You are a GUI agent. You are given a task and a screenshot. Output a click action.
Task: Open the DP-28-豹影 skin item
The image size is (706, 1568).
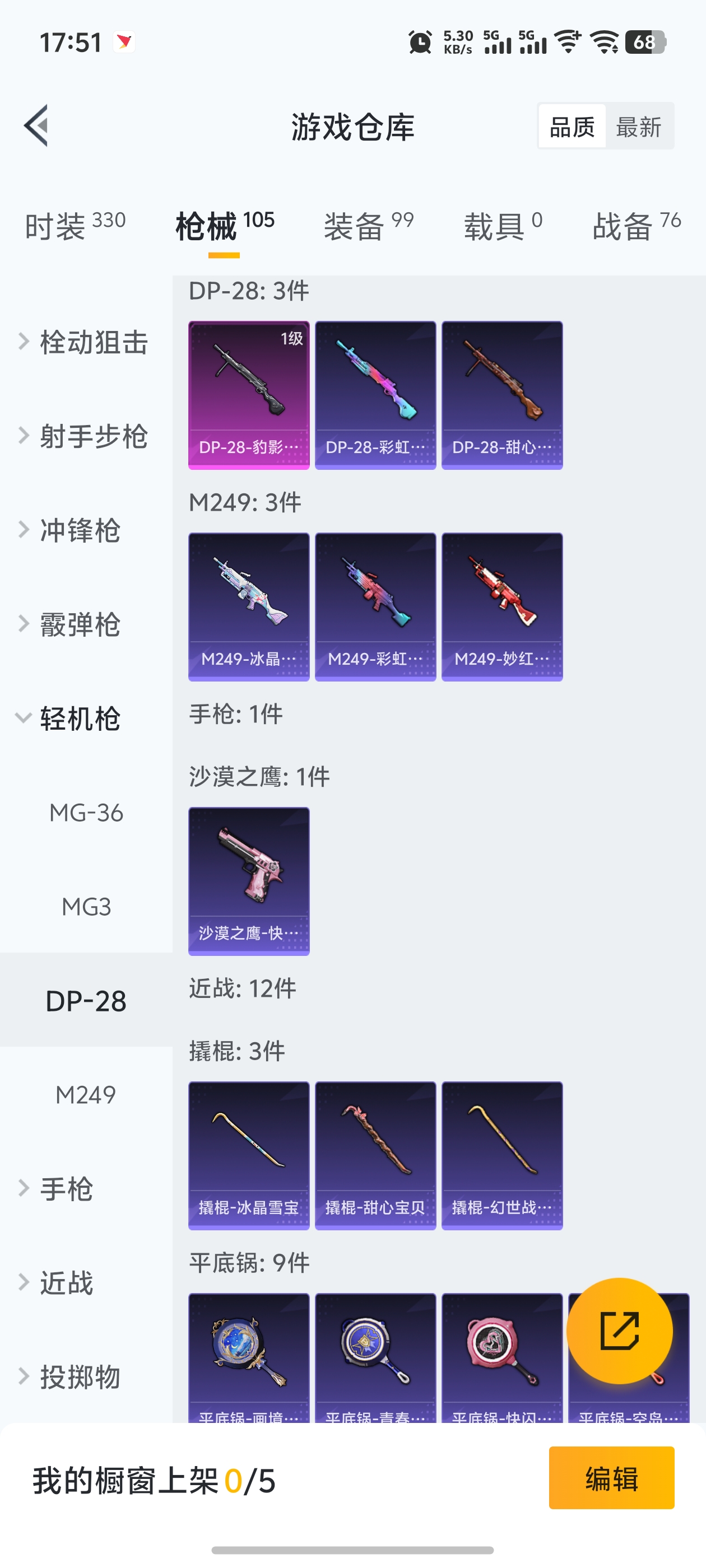point(249,395)
